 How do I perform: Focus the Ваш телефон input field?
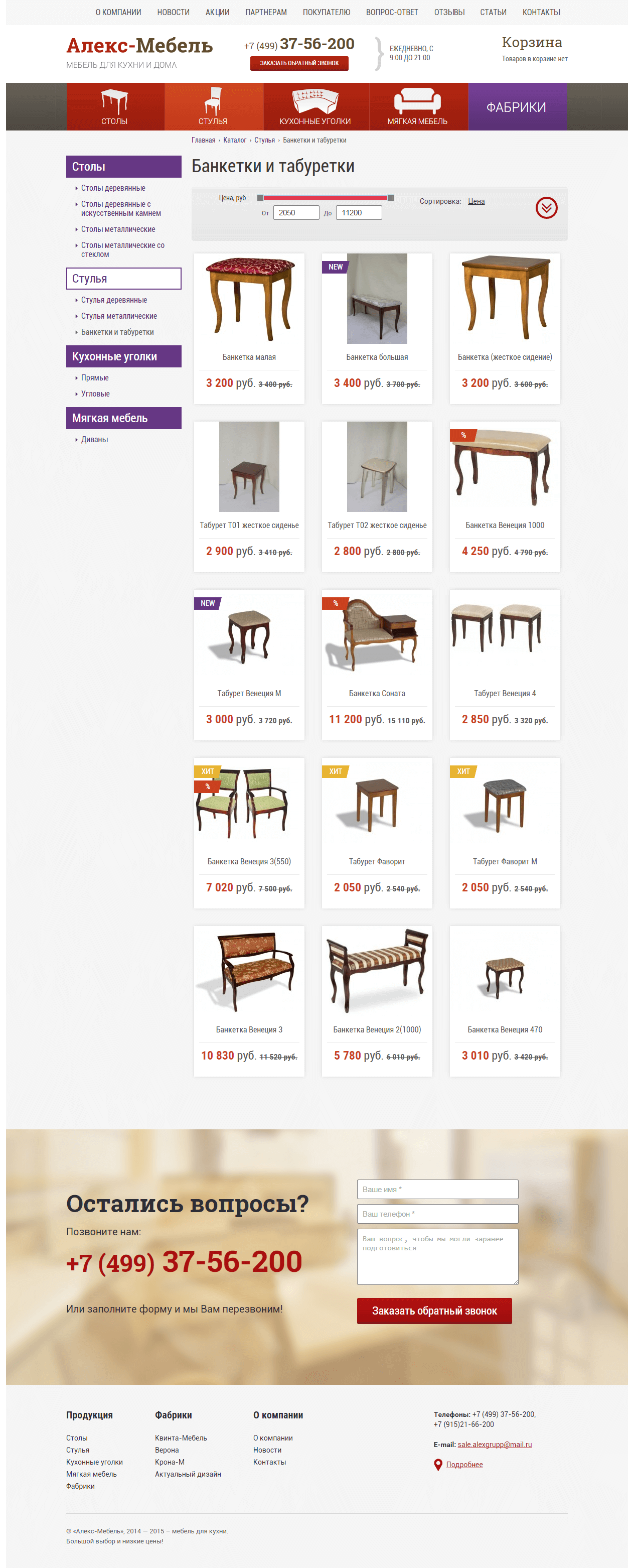coord(437,1214)
